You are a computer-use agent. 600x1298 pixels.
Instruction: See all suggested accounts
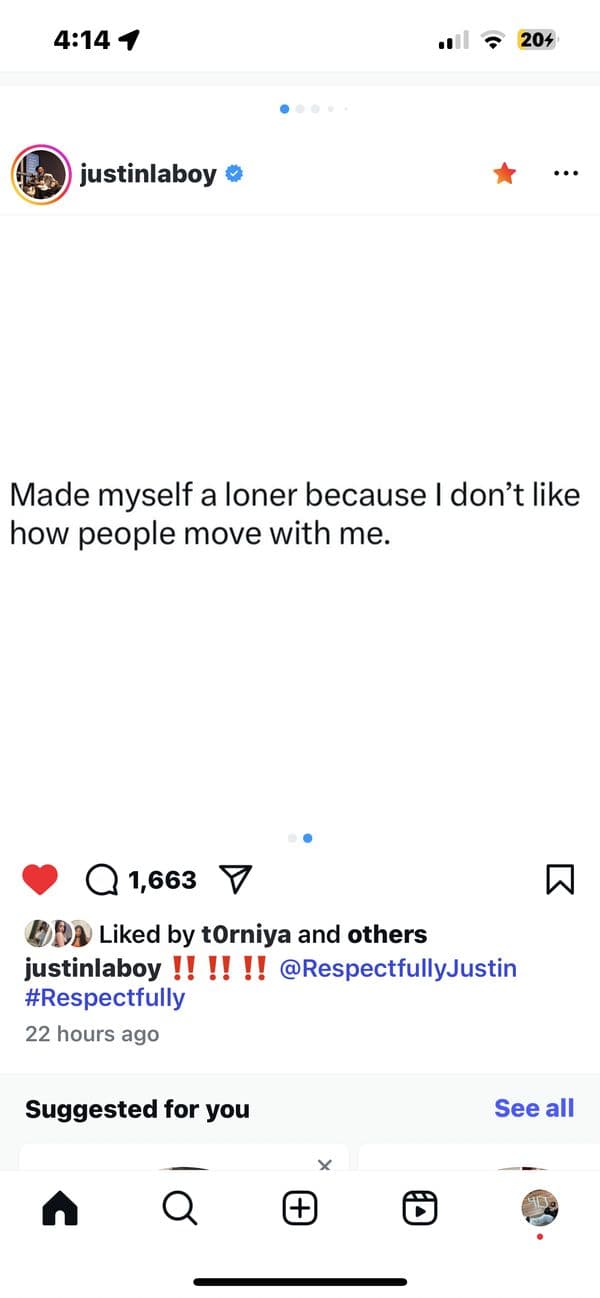pos(534,1108)
